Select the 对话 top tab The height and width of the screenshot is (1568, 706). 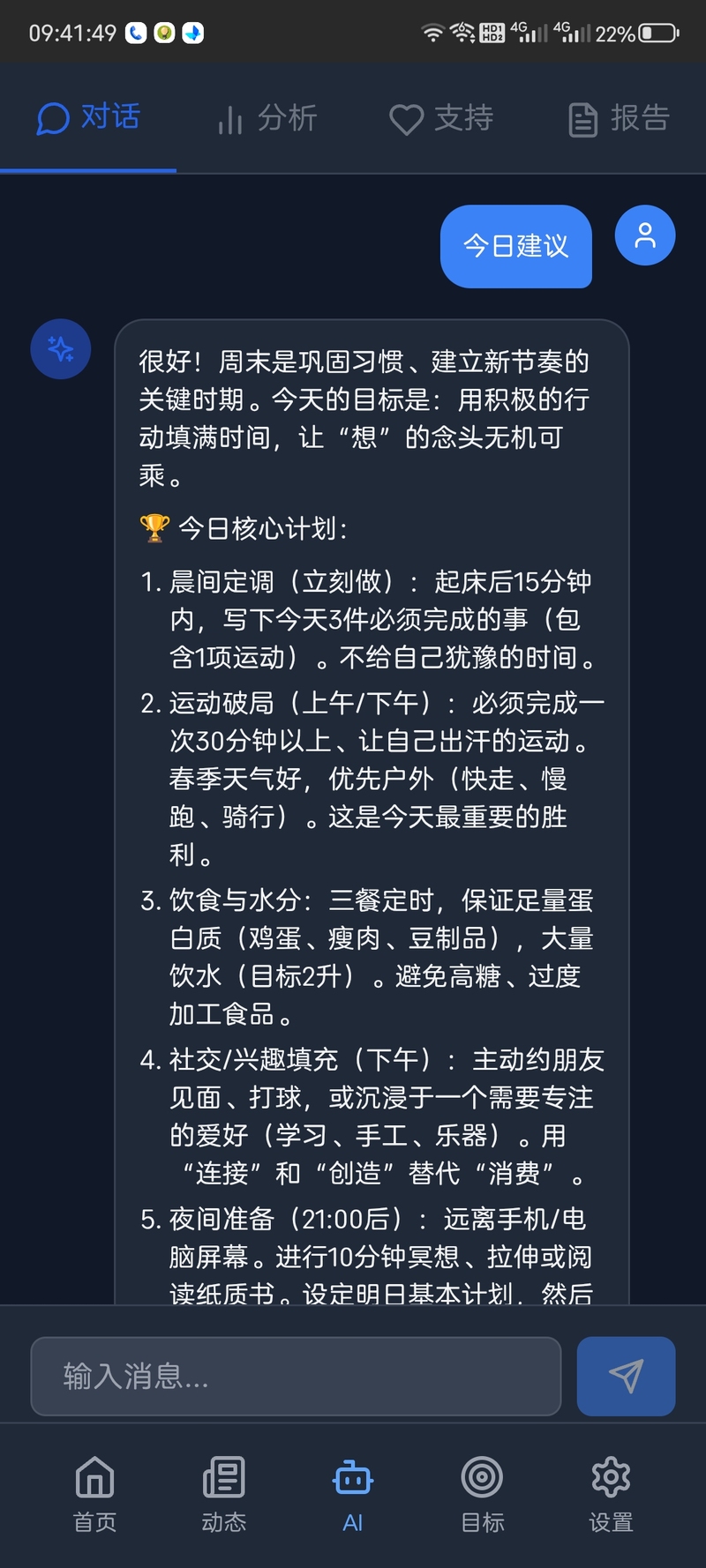(88, 118)
